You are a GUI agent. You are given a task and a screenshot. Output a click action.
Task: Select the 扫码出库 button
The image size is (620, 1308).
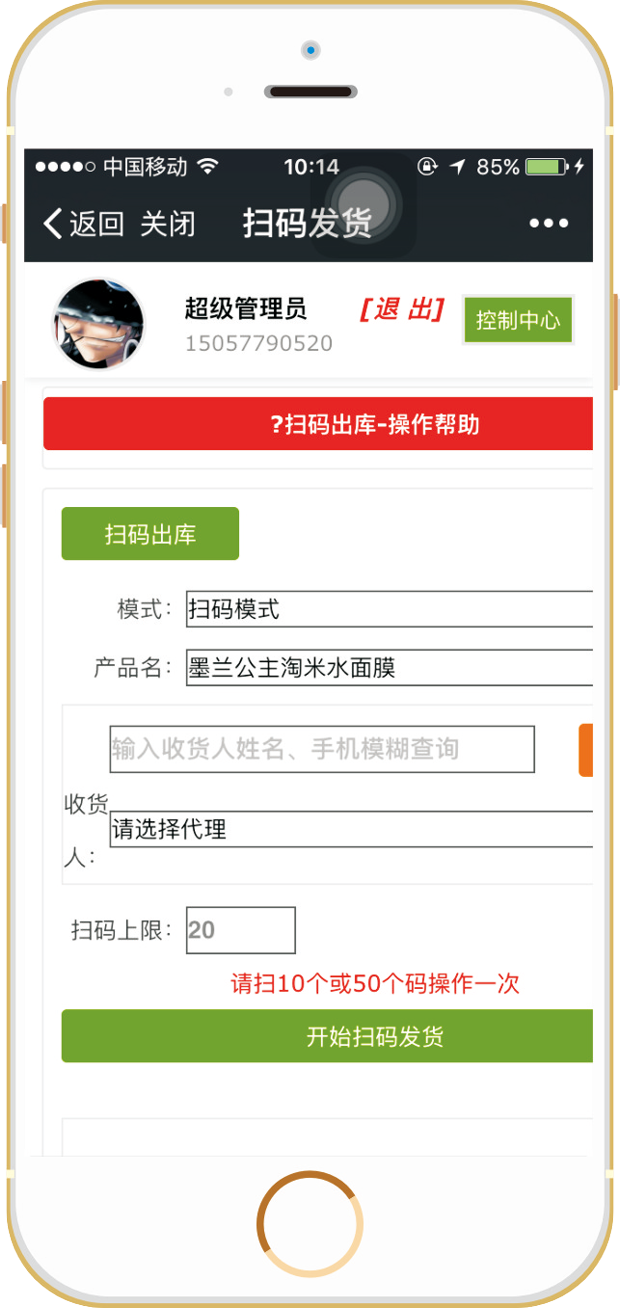(150, 534)
